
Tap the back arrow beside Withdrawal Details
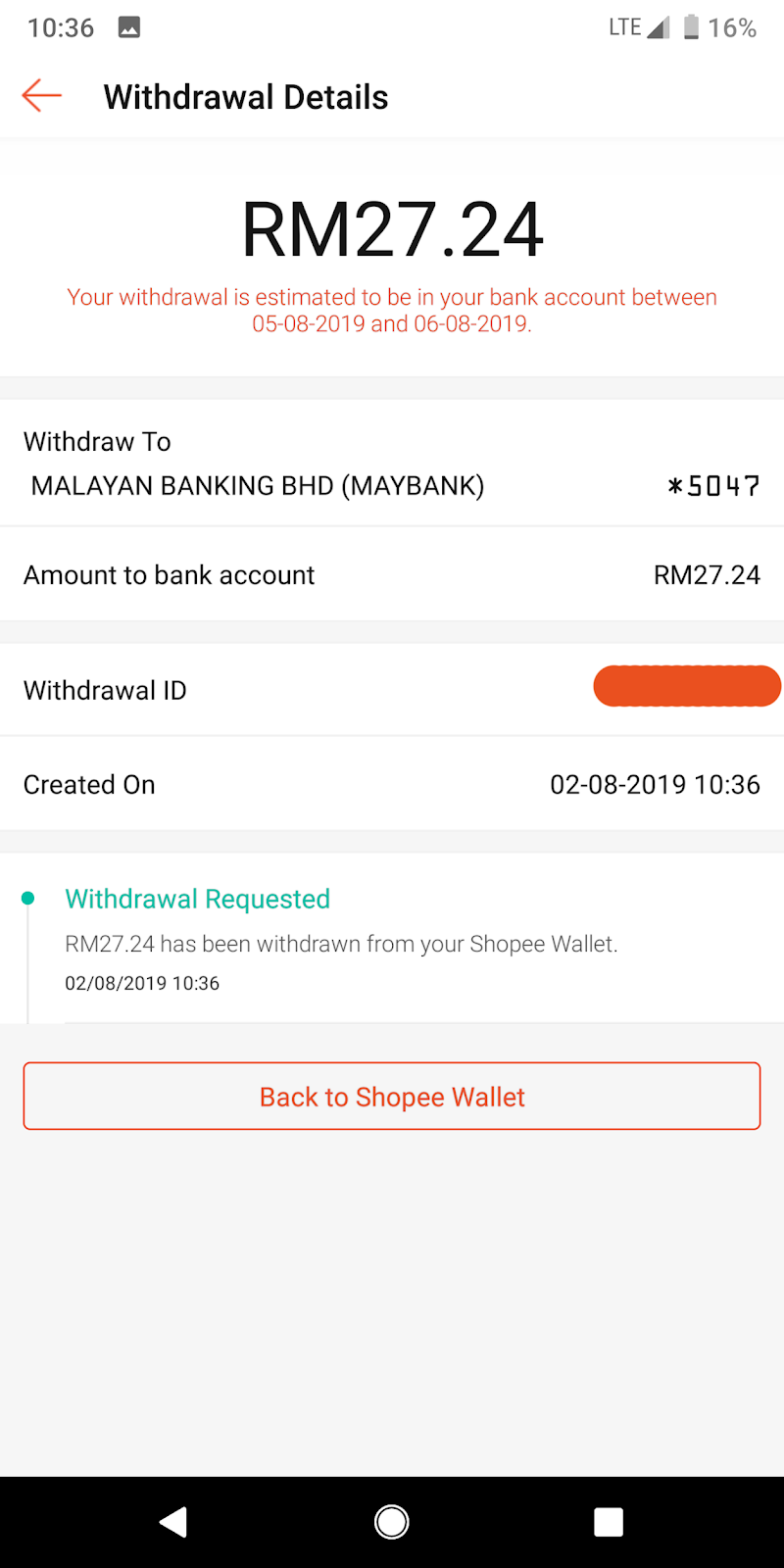pyautogui.click(x=40, y=95)
